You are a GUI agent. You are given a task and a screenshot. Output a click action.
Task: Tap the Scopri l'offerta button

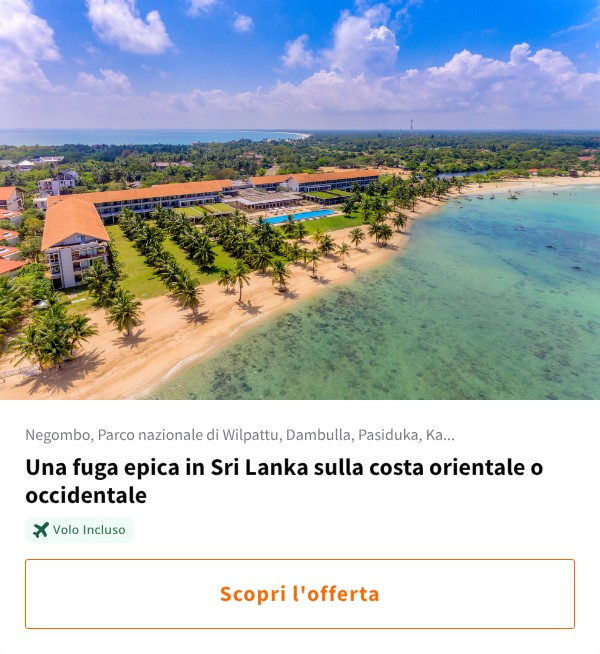coord(300,594)
